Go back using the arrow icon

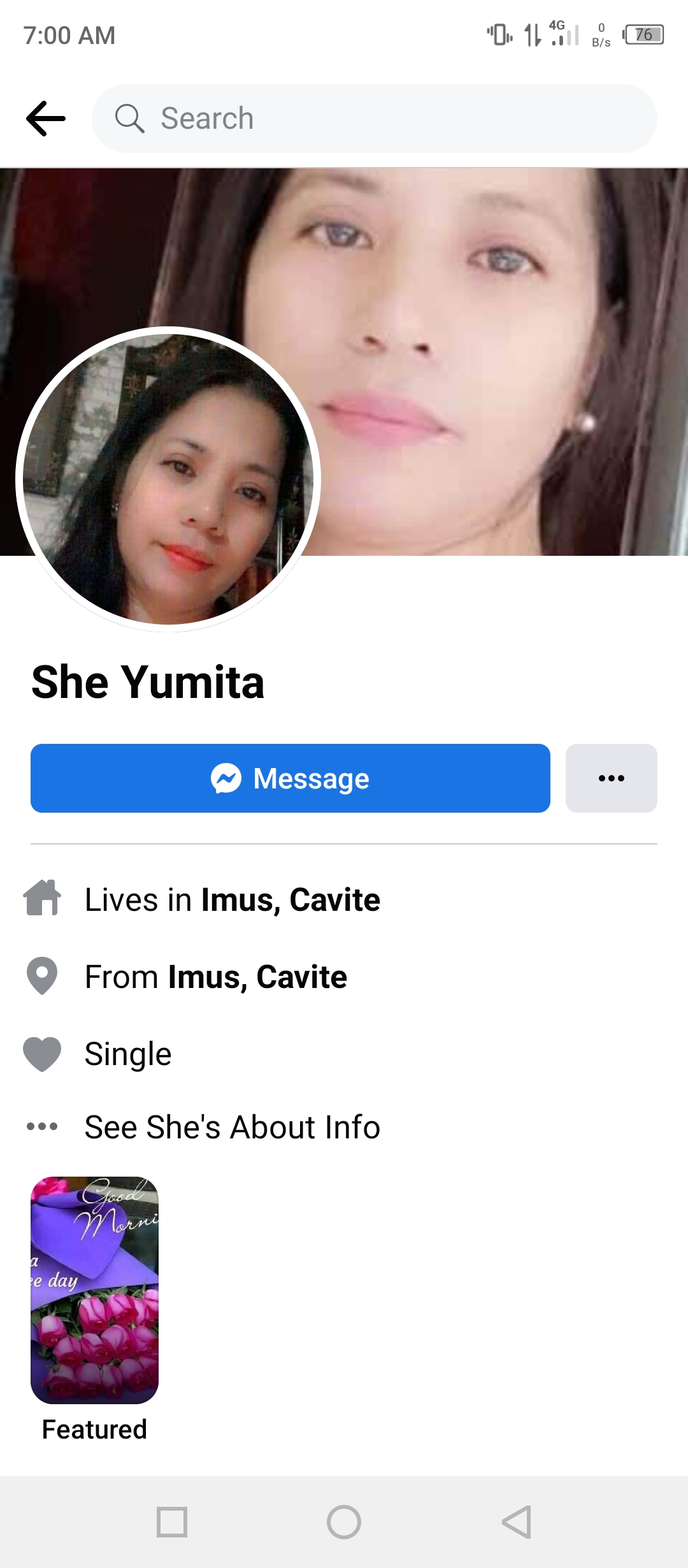tap(46, 119)
